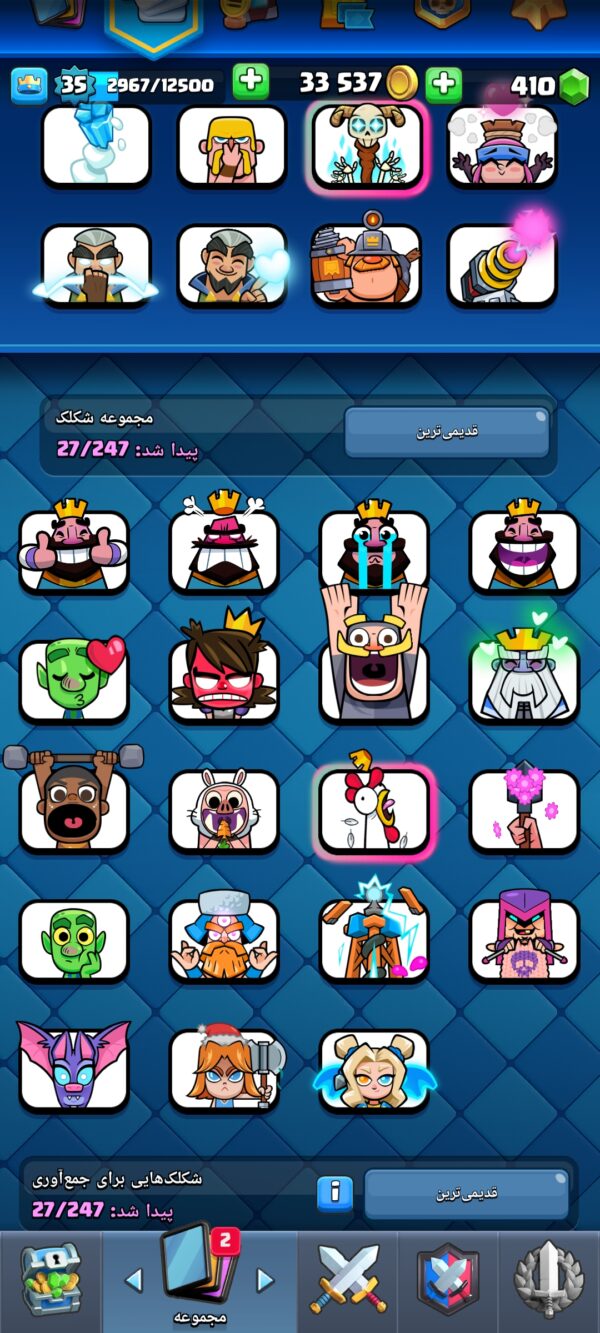Screen dimensions: 600x1333
Task: Tap the left arrow on the collection tab
Action: [133, 1280]
